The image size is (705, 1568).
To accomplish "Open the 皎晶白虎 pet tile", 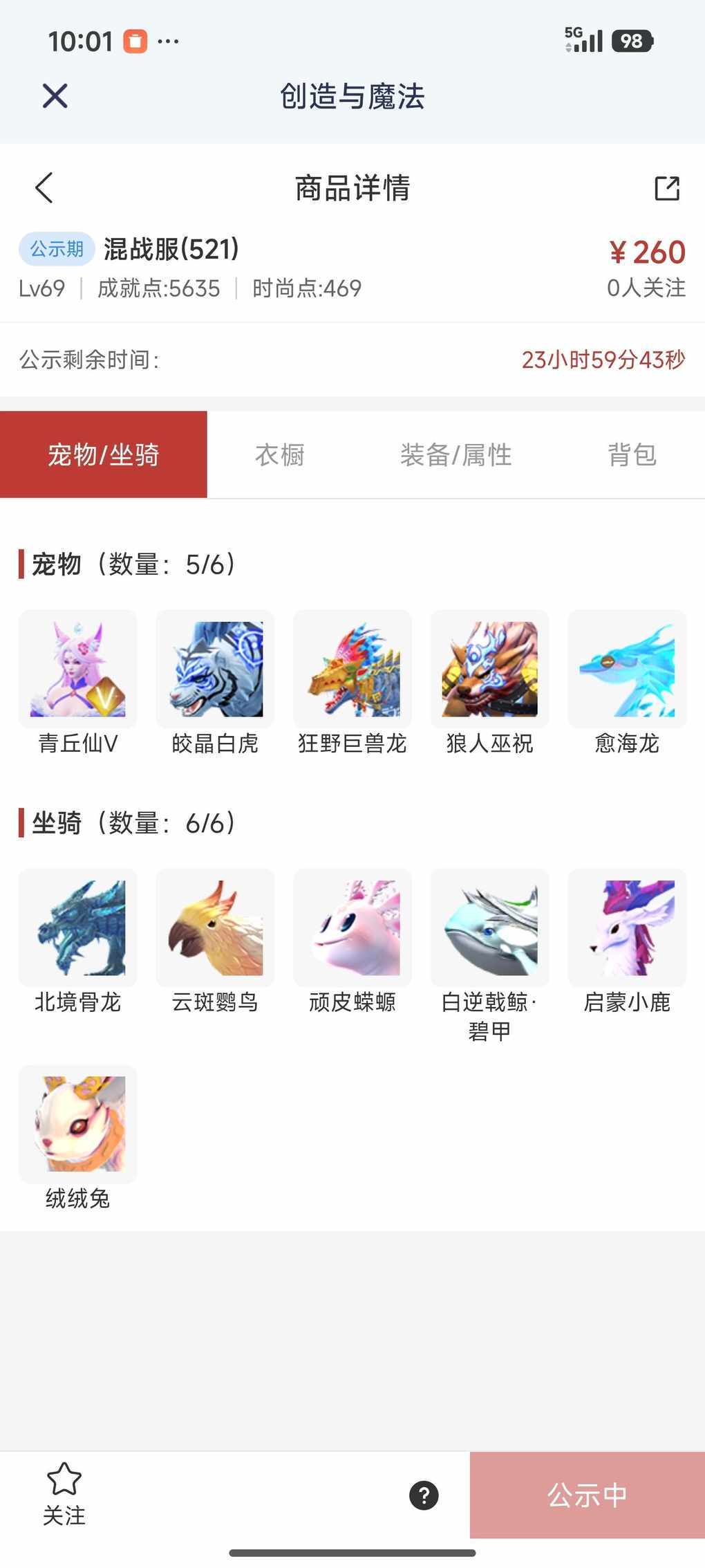I will click(215, 669).
